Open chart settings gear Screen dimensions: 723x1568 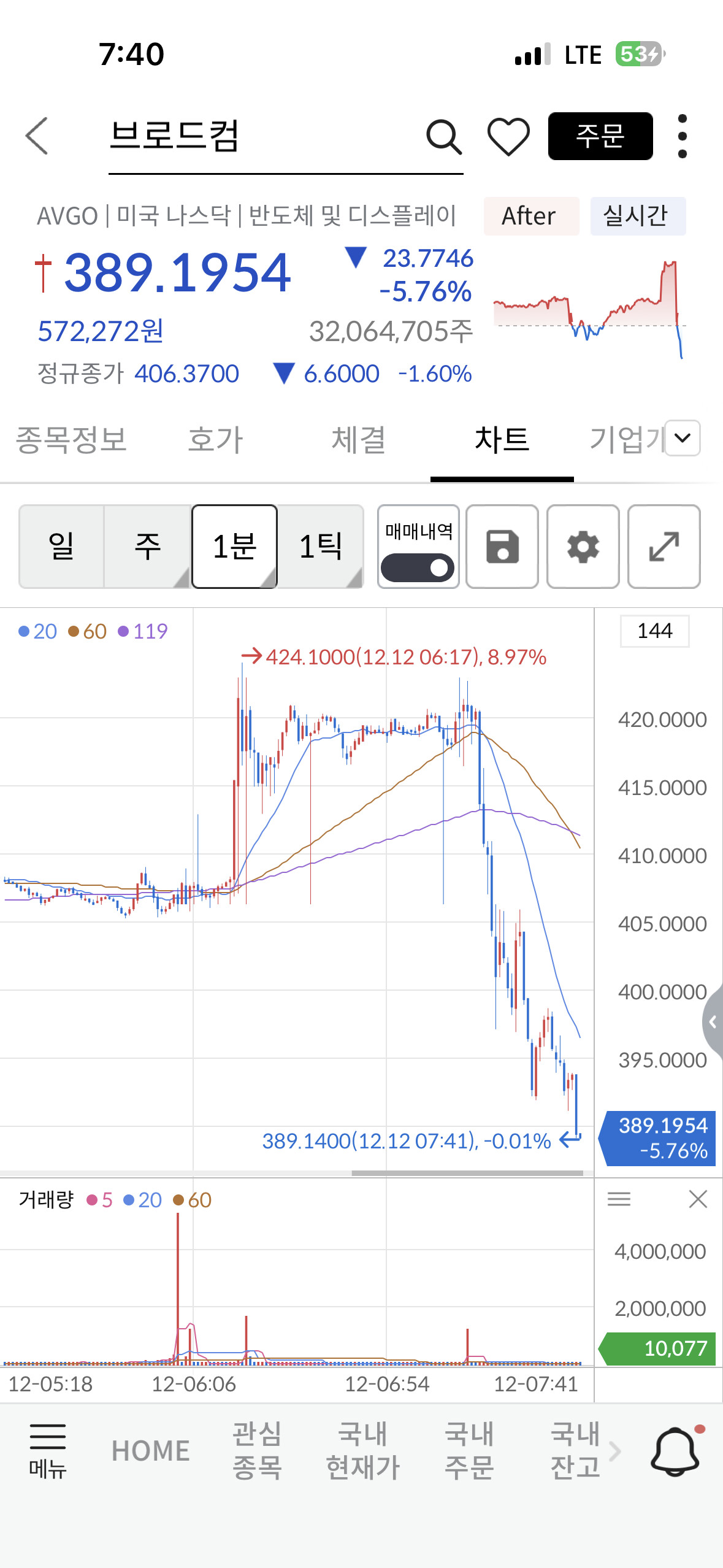(x=583, y=547)
